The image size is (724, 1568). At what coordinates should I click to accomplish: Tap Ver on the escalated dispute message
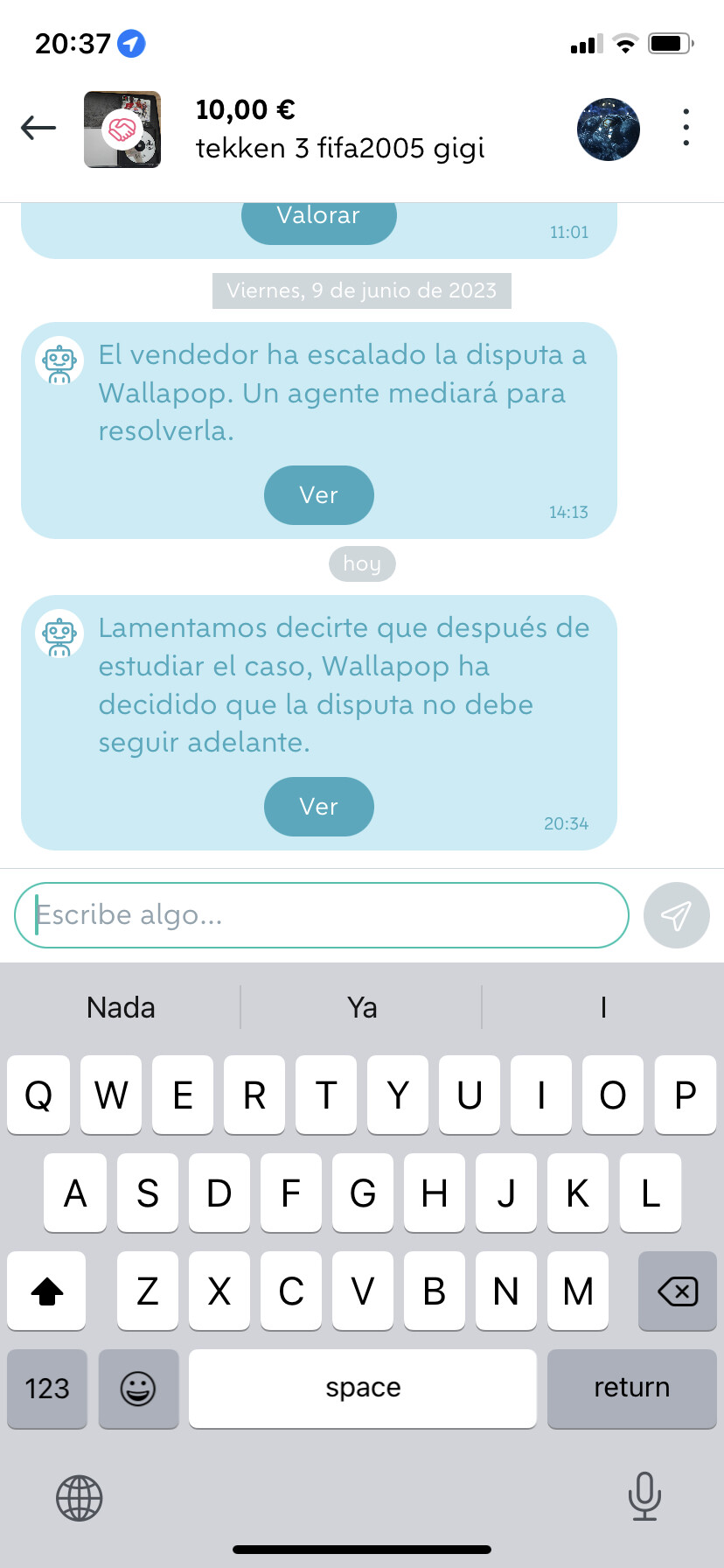click(x=319, y=495)
